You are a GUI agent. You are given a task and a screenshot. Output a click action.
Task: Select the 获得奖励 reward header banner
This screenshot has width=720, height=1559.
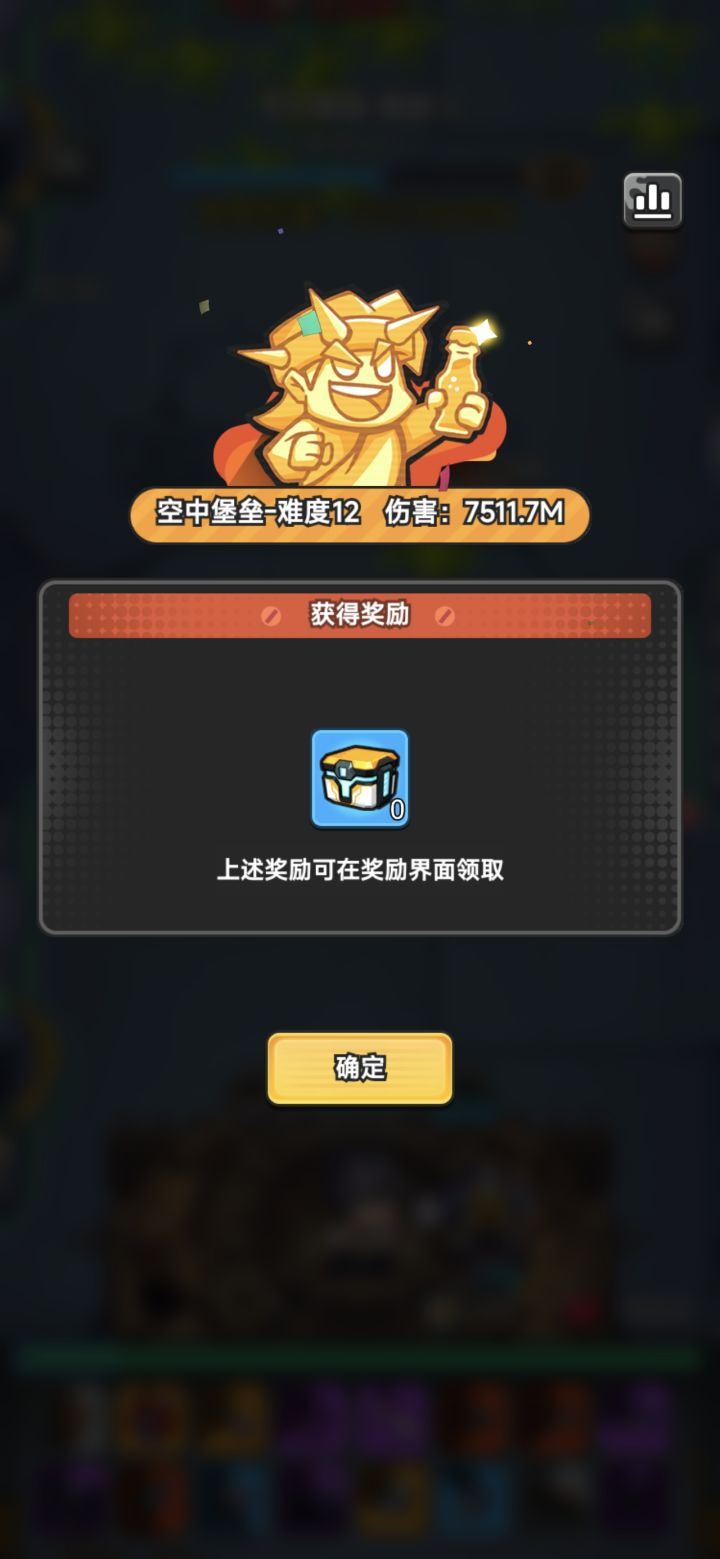[360, 615]
